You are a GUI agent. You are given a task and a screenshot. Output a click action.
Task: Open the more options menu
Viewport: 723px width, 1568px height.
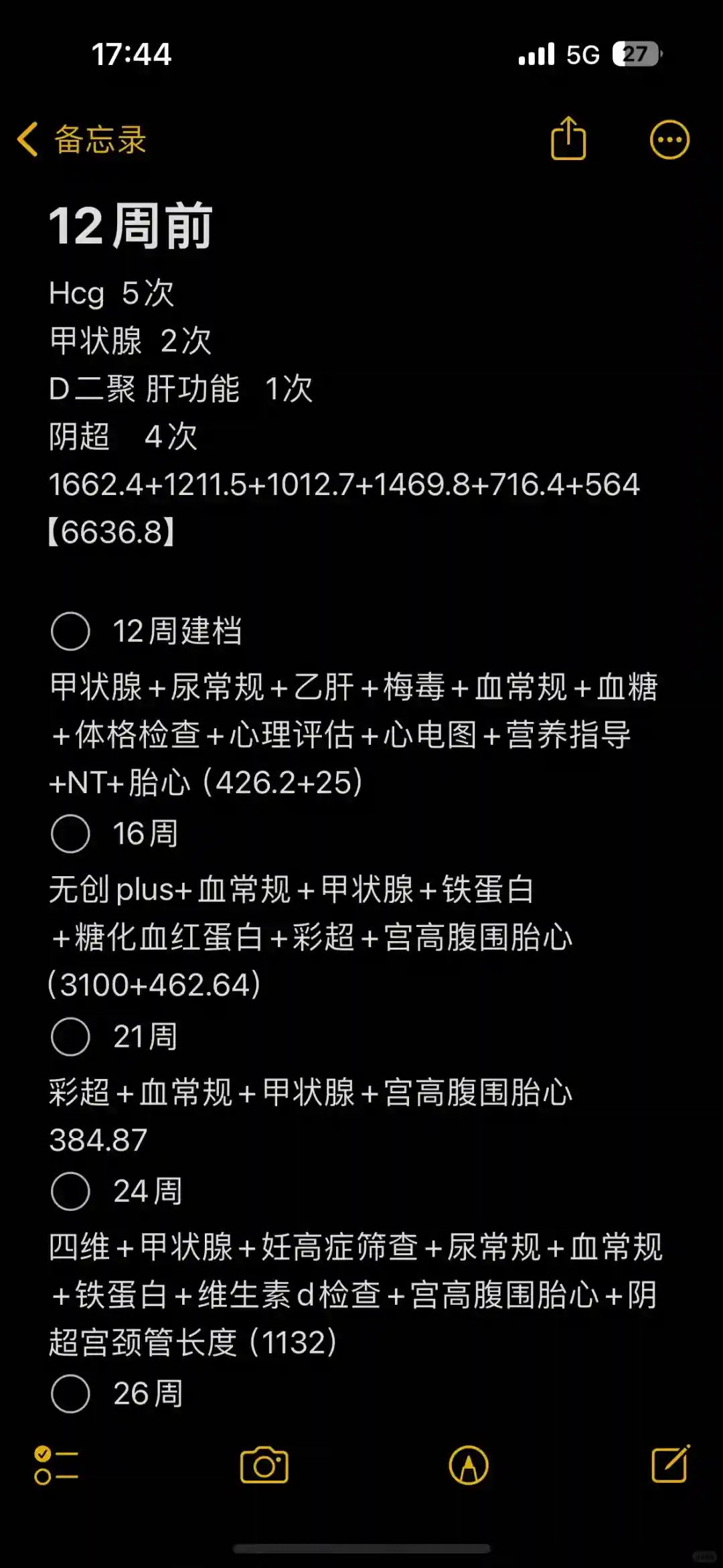tap(669, 140)
